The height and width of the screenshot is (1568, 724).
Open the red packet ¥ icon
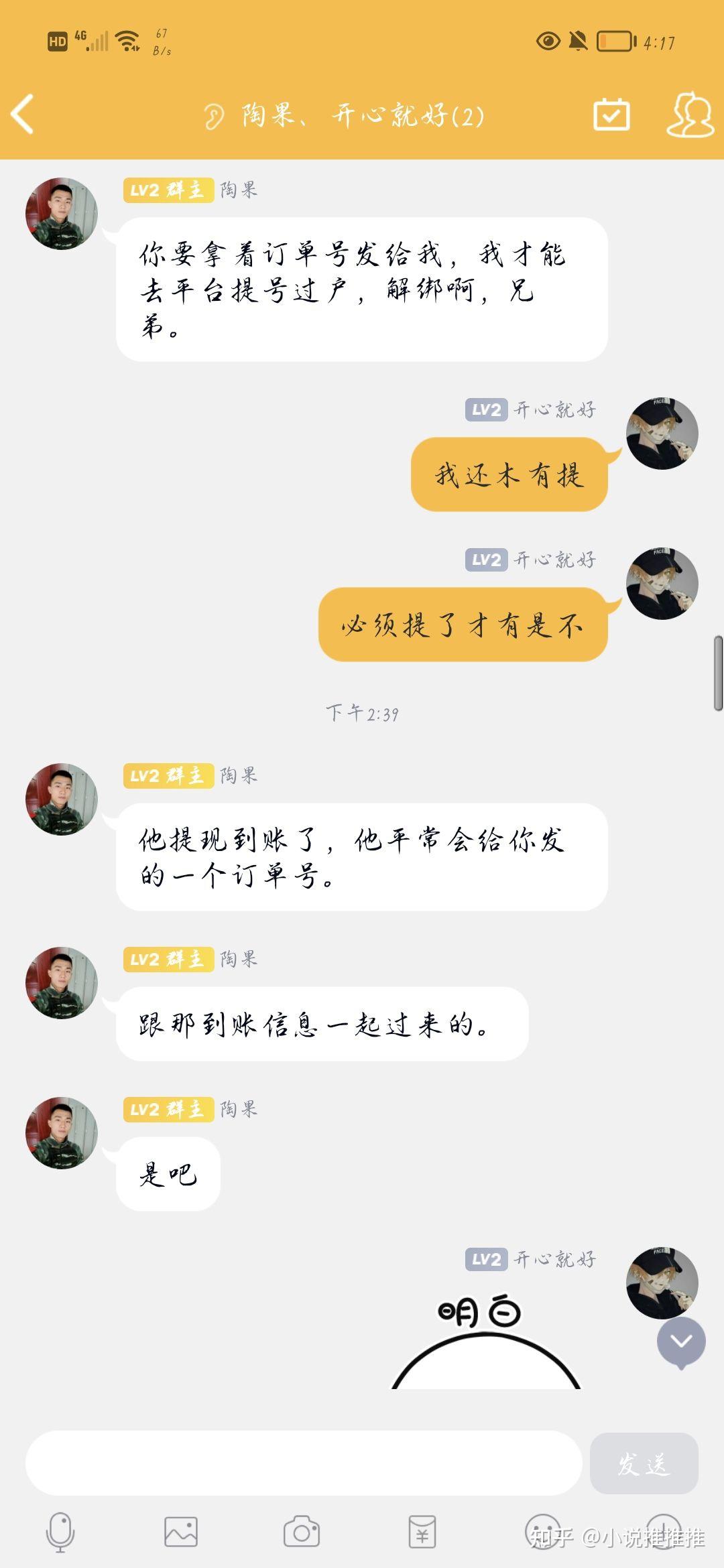tap(422, 1532)
